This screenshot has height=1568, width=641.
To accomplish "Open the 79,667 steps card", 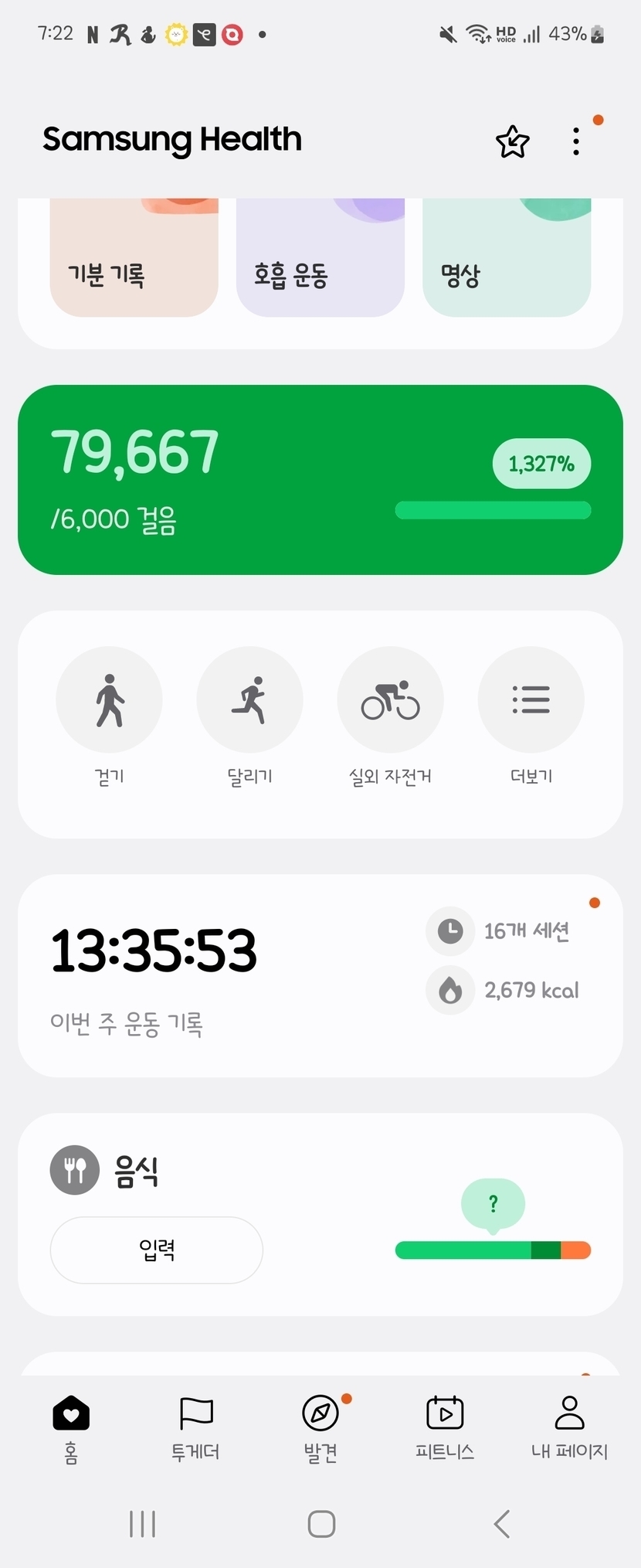I will point(320,479).
